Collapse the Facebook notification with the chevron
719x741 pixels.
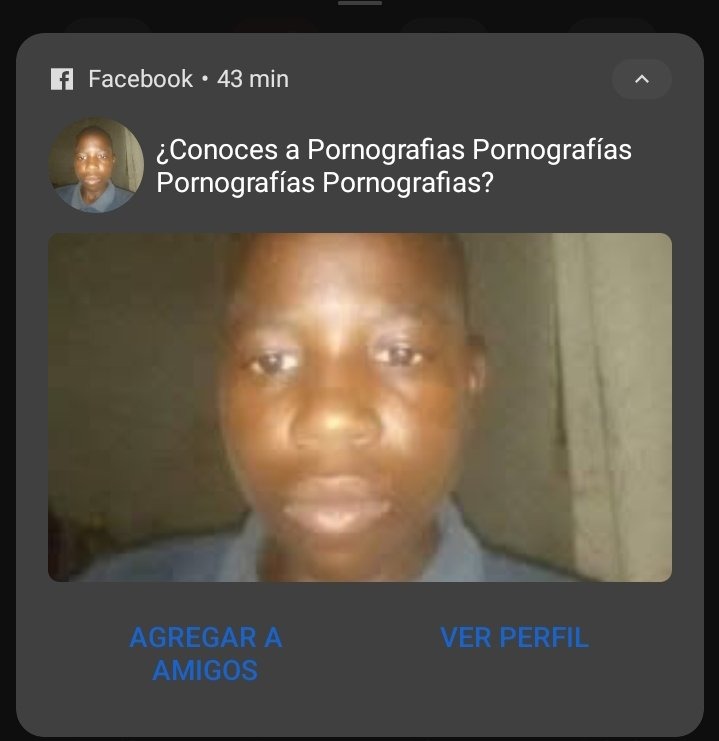pyautogui.click(x=641, y=79)
